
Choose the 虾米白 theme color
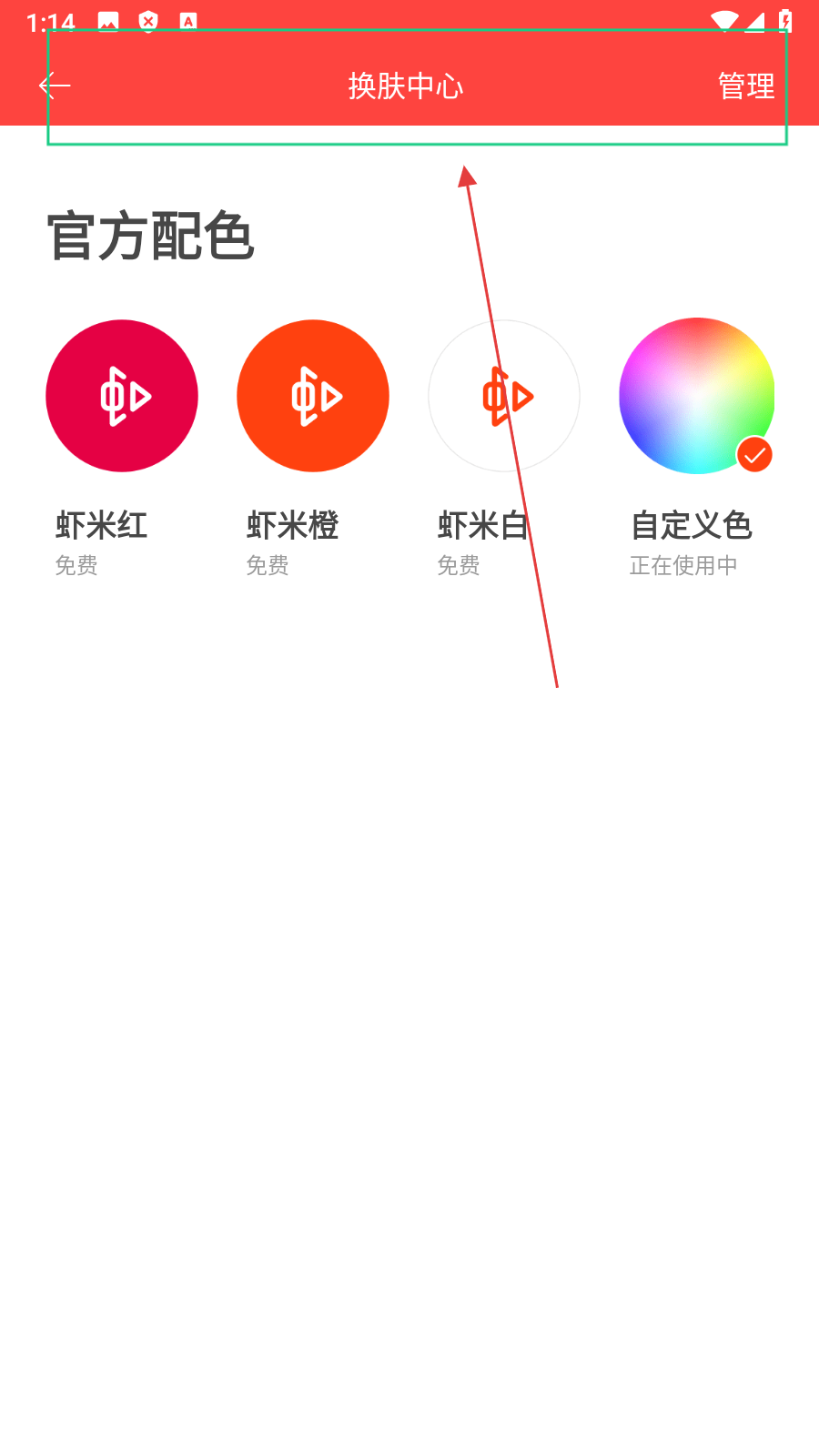[503, 396]
